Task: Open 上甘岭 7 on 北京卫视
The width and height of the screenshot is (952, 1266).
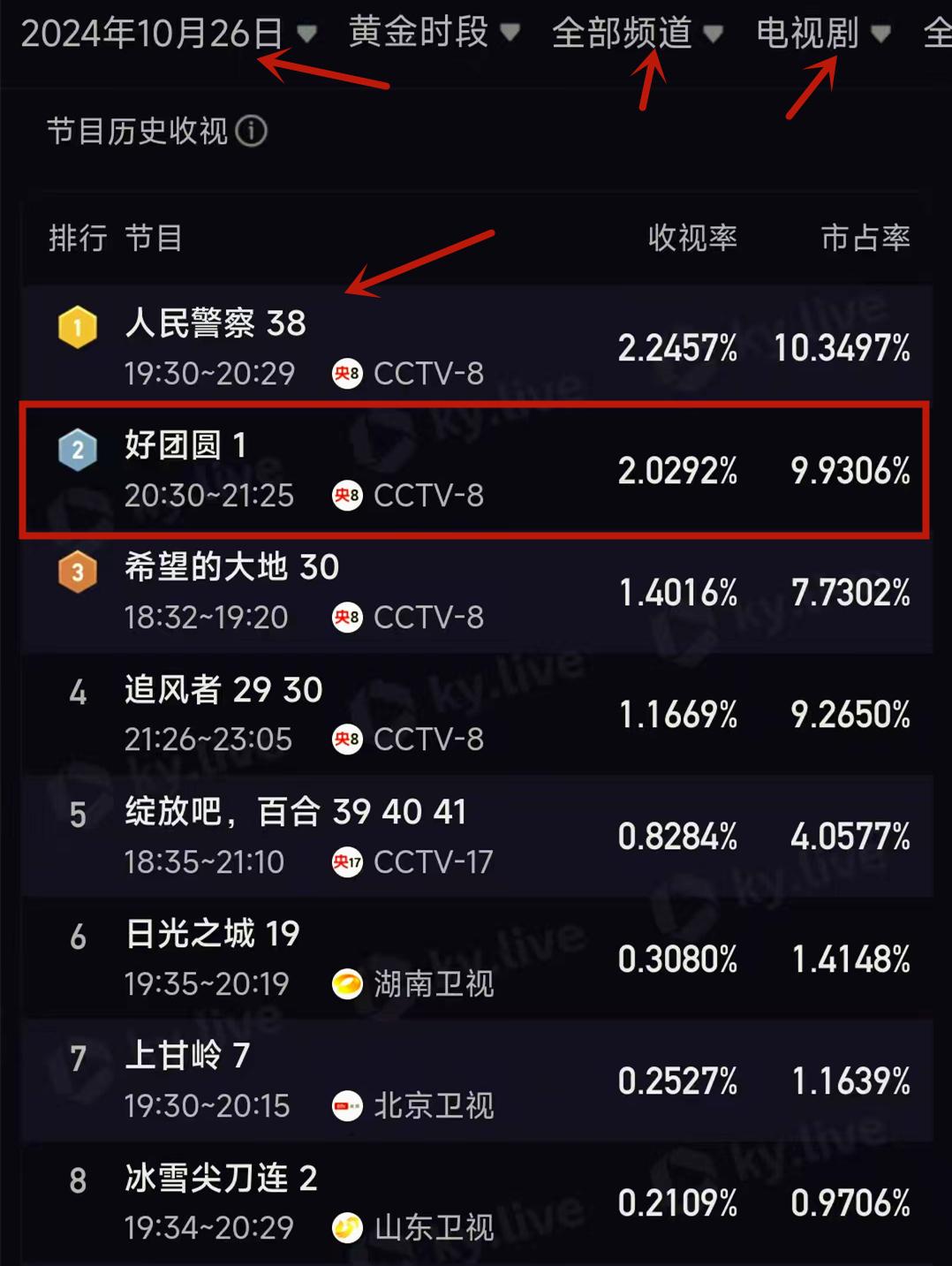Action: (477, 1080)
